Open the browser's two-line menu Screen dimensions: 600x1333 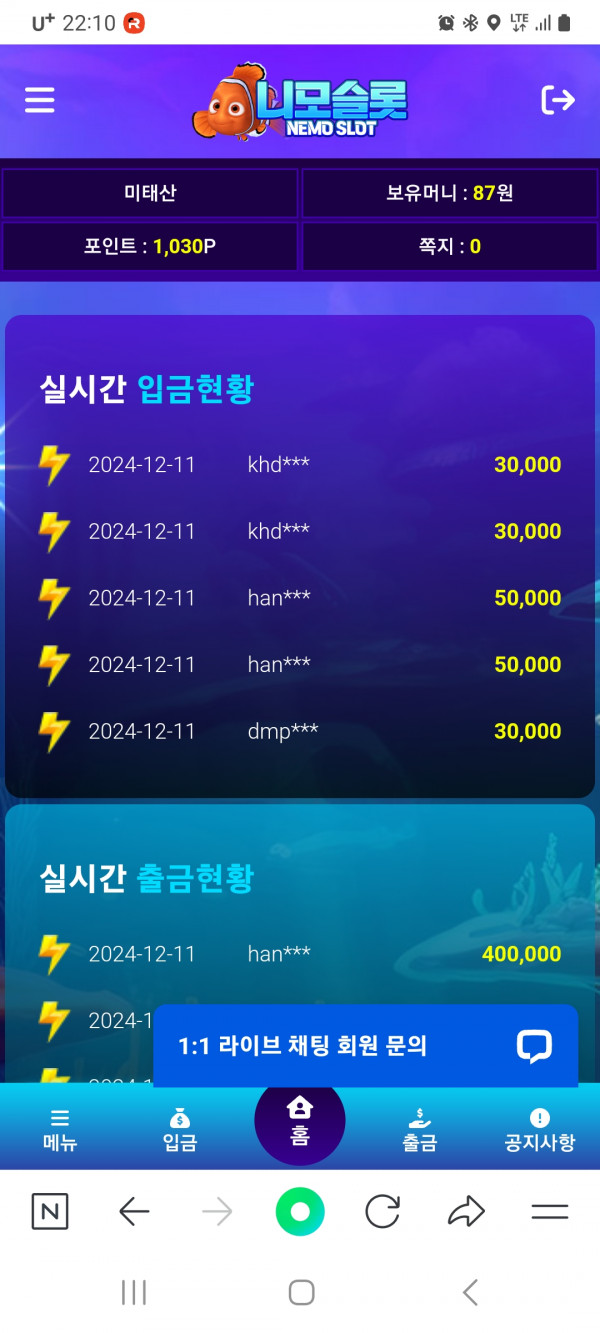[550, 1213]
